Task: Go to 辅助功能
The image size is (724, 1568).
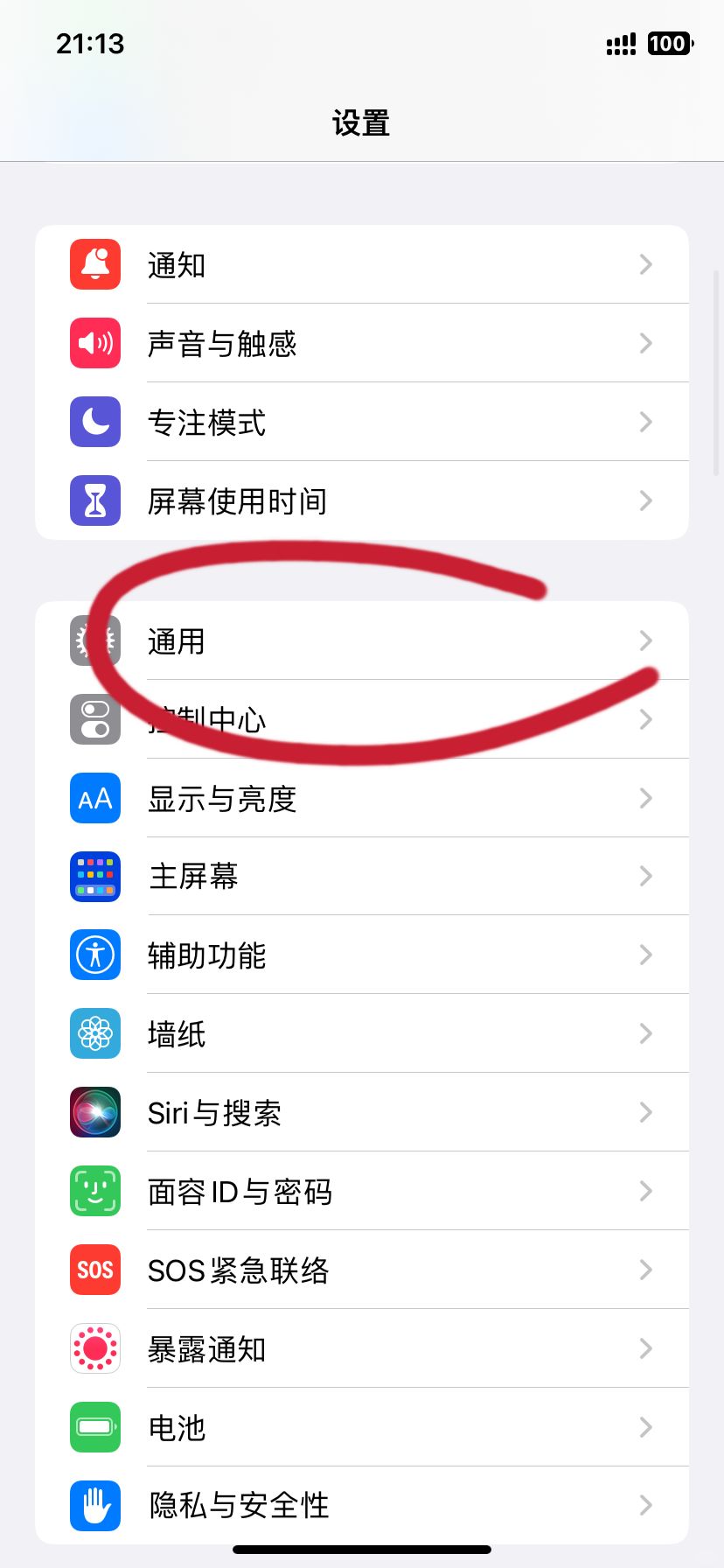Action: point(361,955)
